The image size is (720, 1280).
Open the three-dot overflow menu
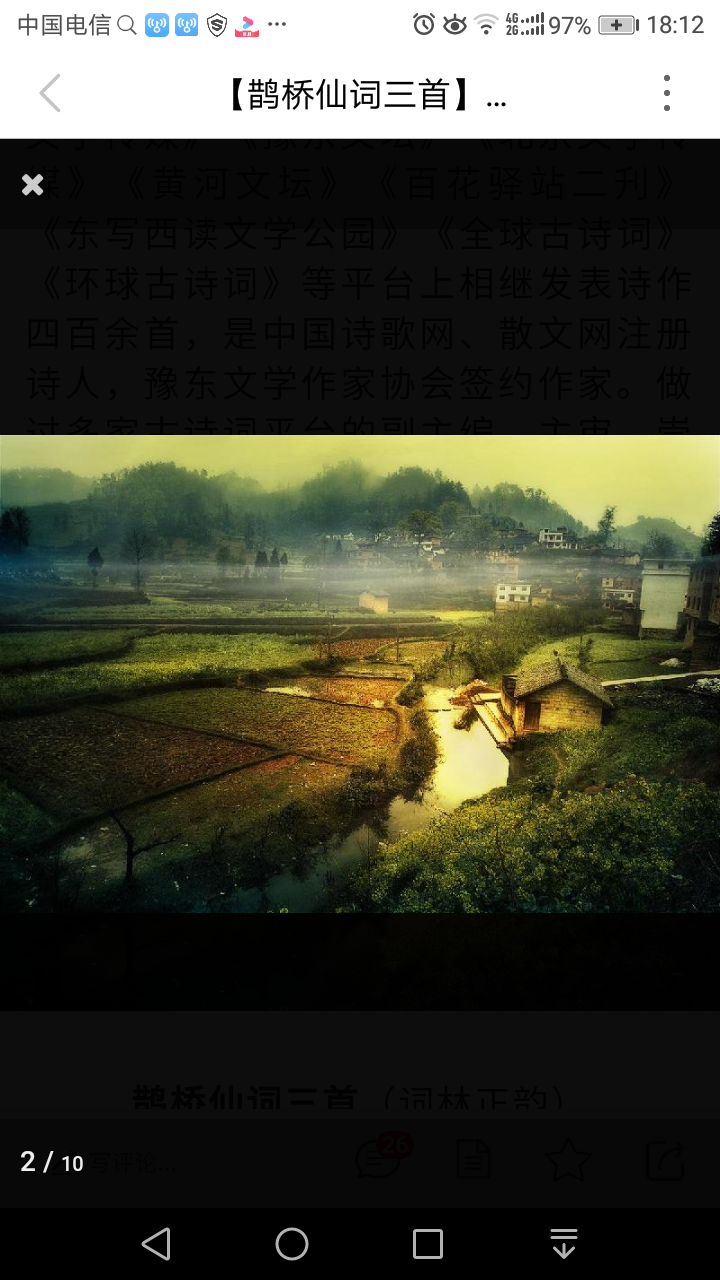666,94
